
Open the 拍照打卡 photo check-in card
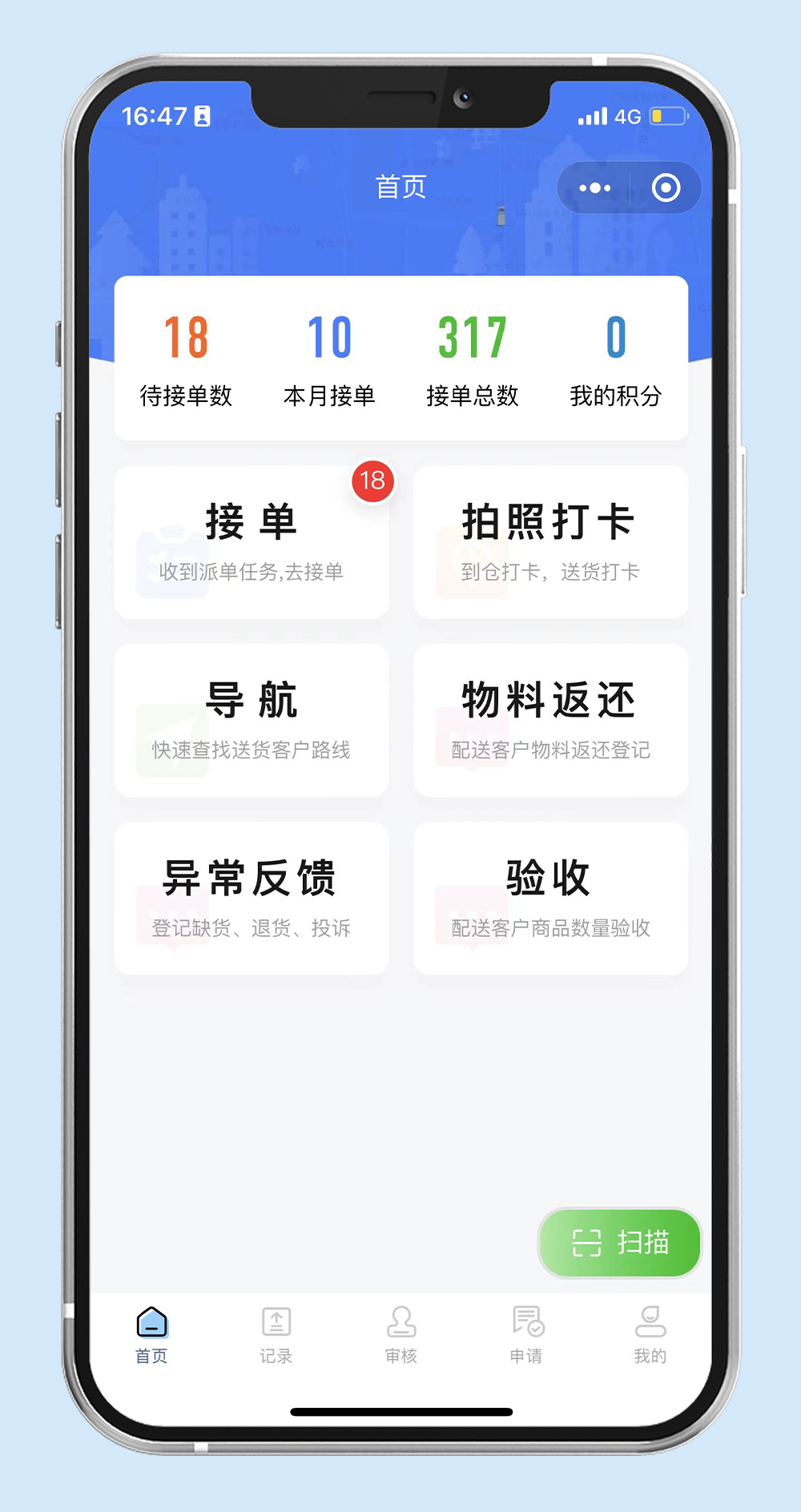point(550,542)
